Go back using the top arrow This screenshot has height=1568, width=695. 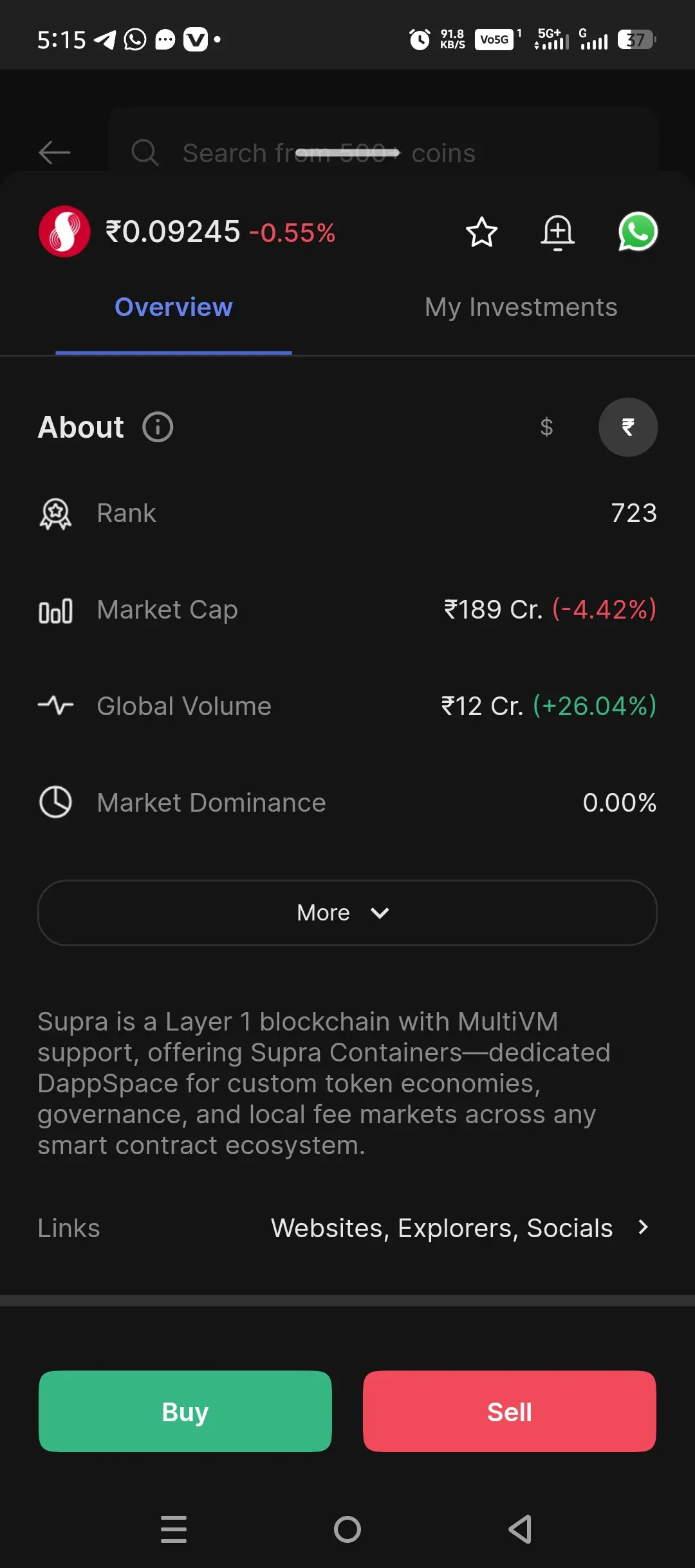(x=55, y=153)
